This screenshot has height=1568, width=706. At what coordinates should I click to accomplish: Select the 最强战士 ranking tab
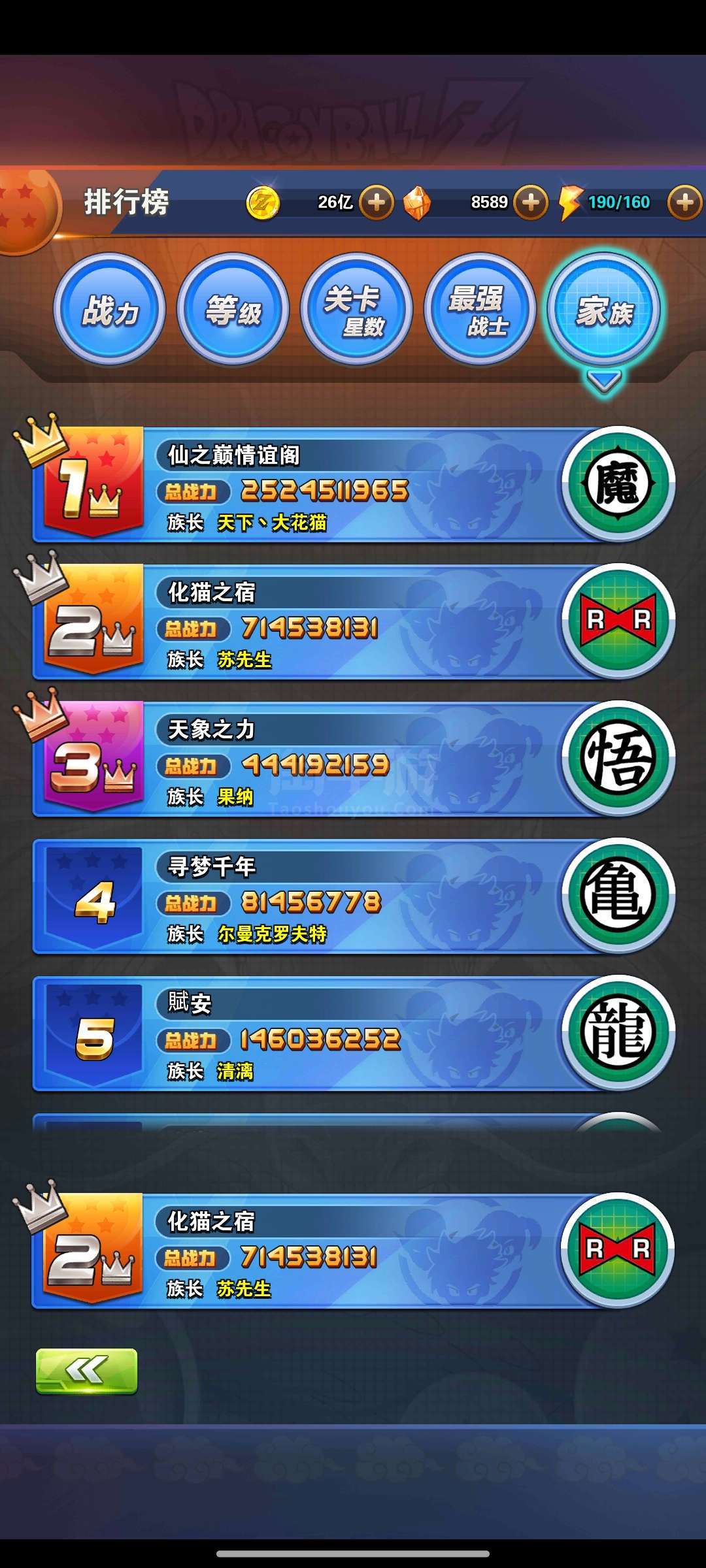(x=480, y=310)
